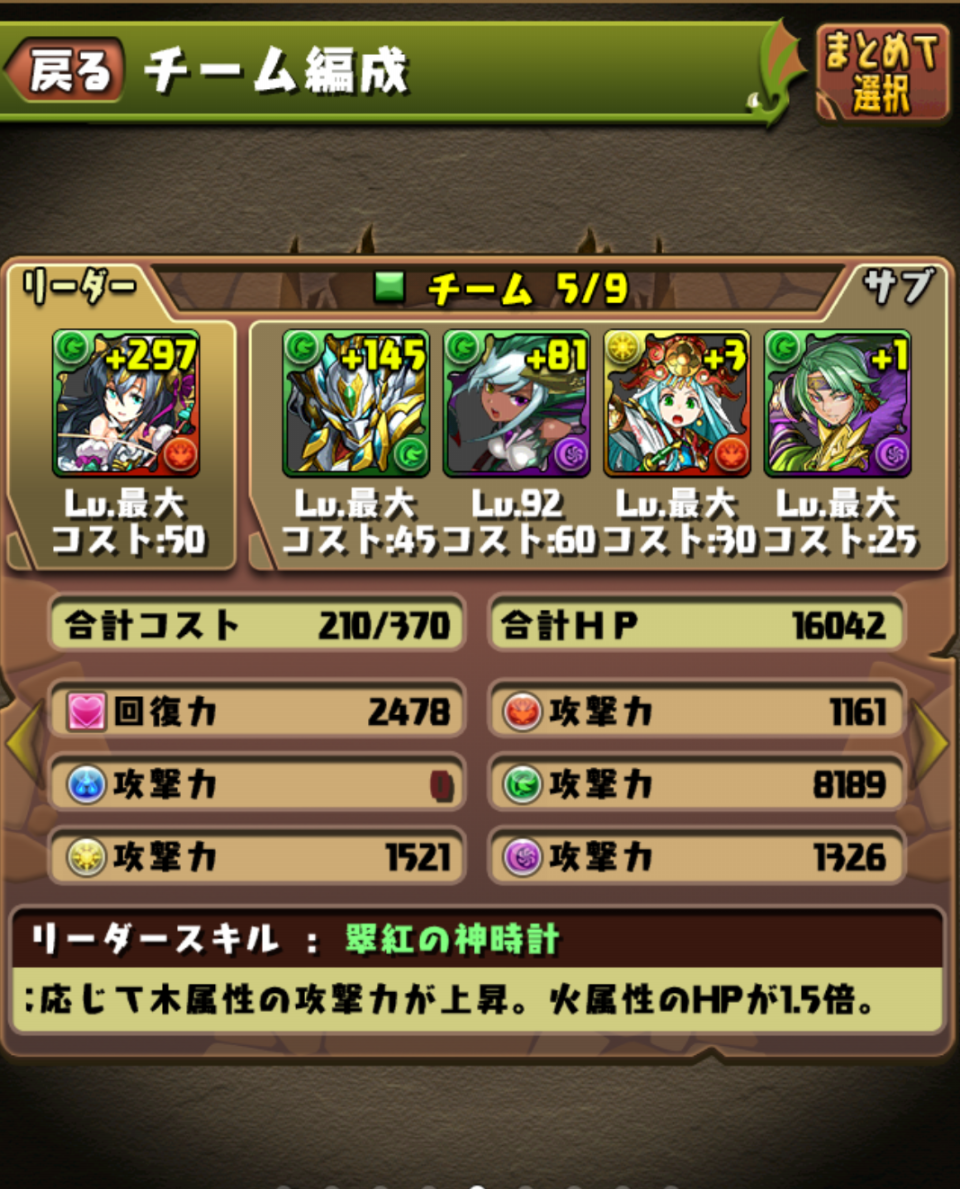Select the Lv.92 sub monster with +81
This screenshot has height=1189, width=960.
pyautogui.click(x=517, y=403)
